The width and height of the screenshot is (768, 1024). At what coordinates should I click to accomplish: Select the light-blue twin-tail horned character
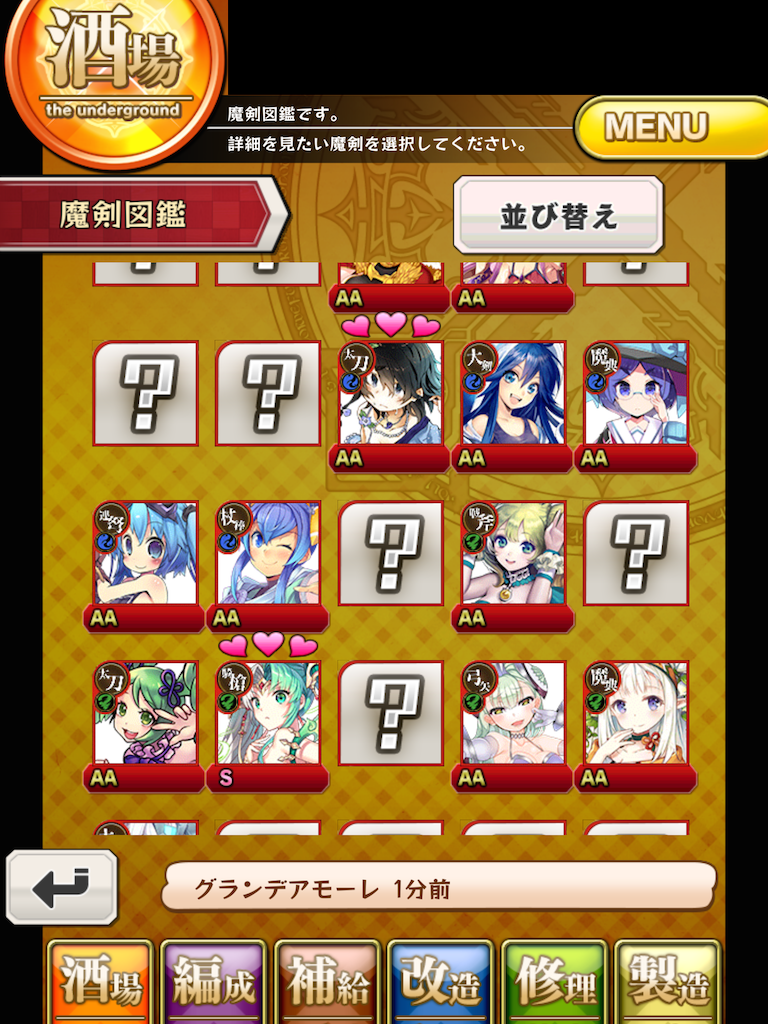[x=145, y=554]
